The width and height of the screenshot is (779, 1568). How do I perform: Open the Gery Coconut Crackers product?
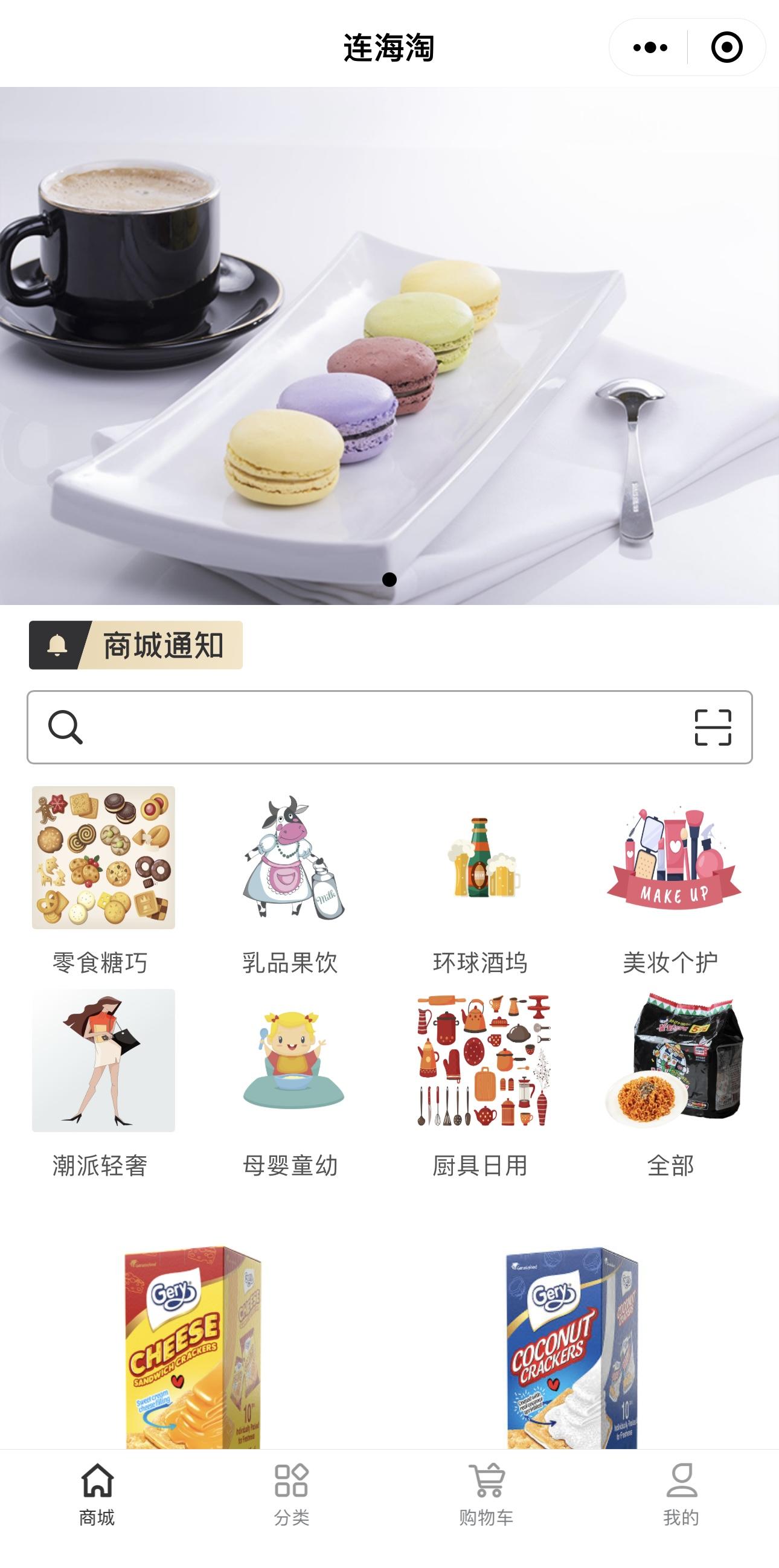pos(572,1346)
